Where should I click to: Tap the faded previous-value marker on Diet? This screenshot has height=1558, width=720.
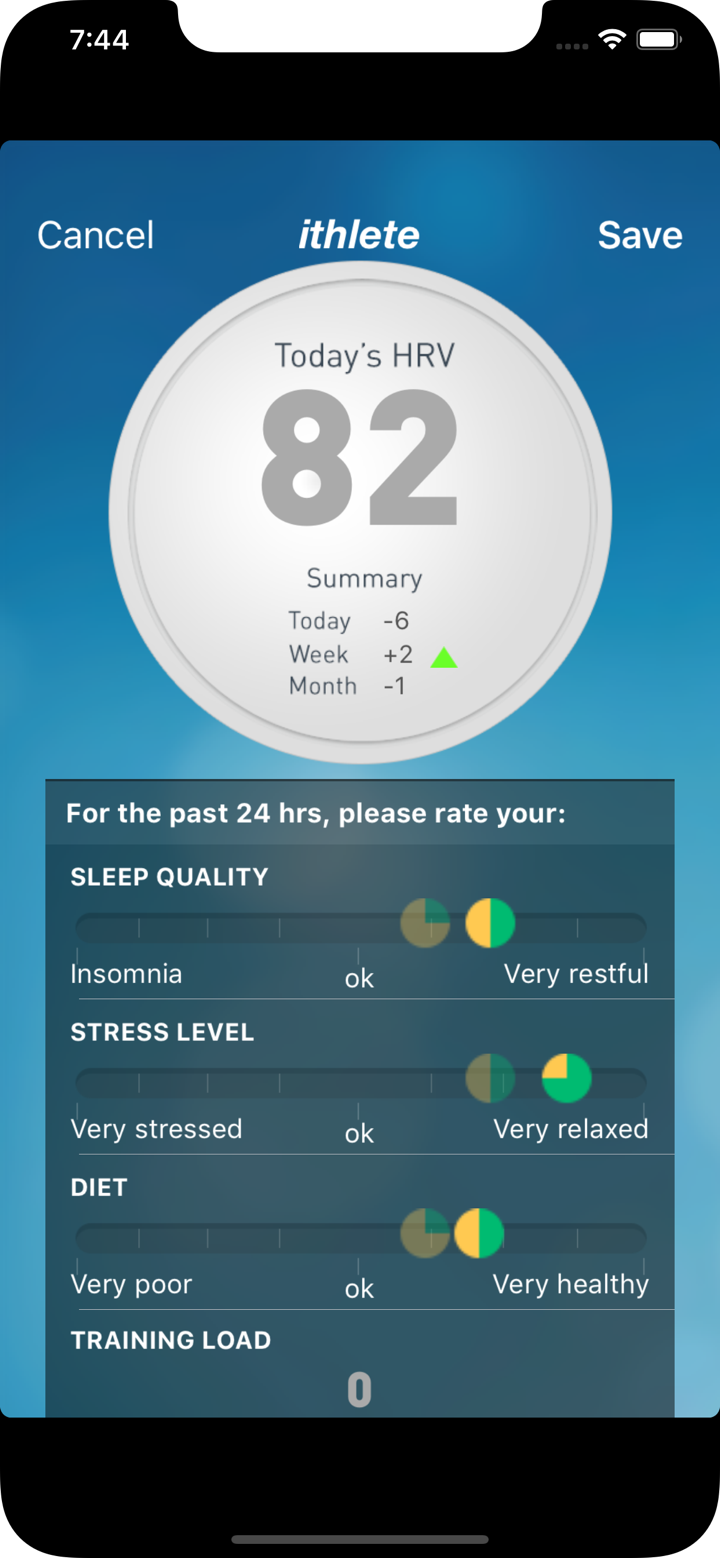425,1233
